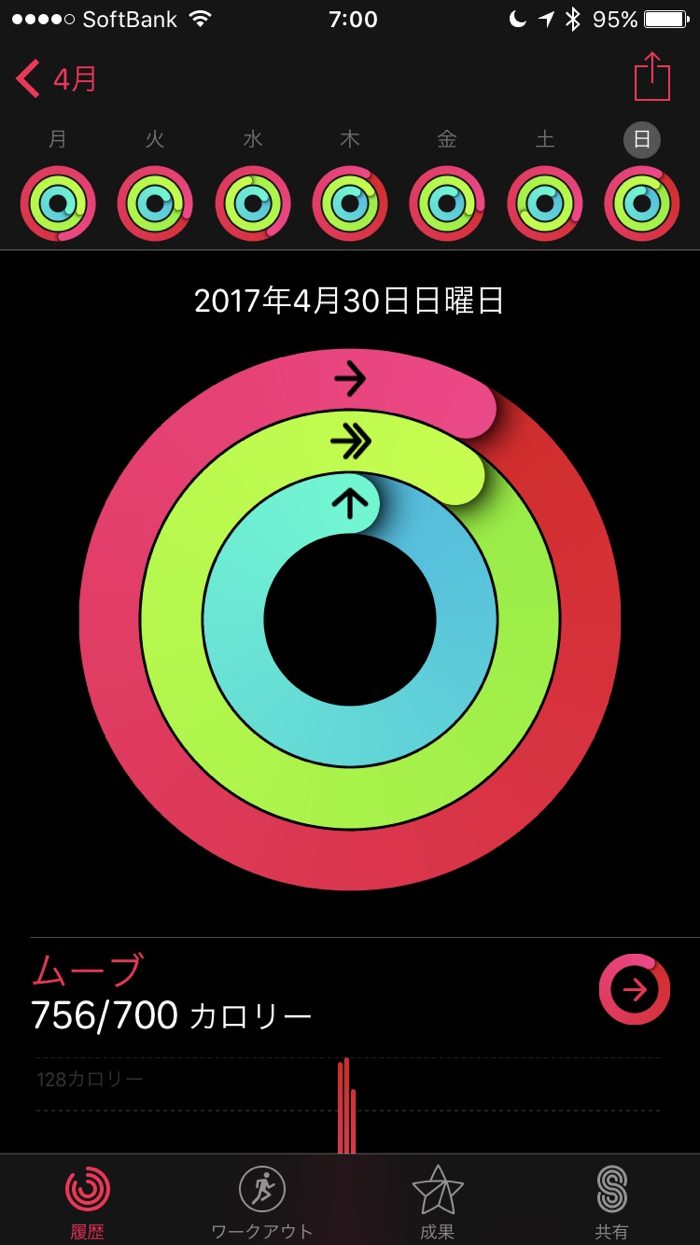
Task: Go back to the 4月 month view
Action: [58, 78]
